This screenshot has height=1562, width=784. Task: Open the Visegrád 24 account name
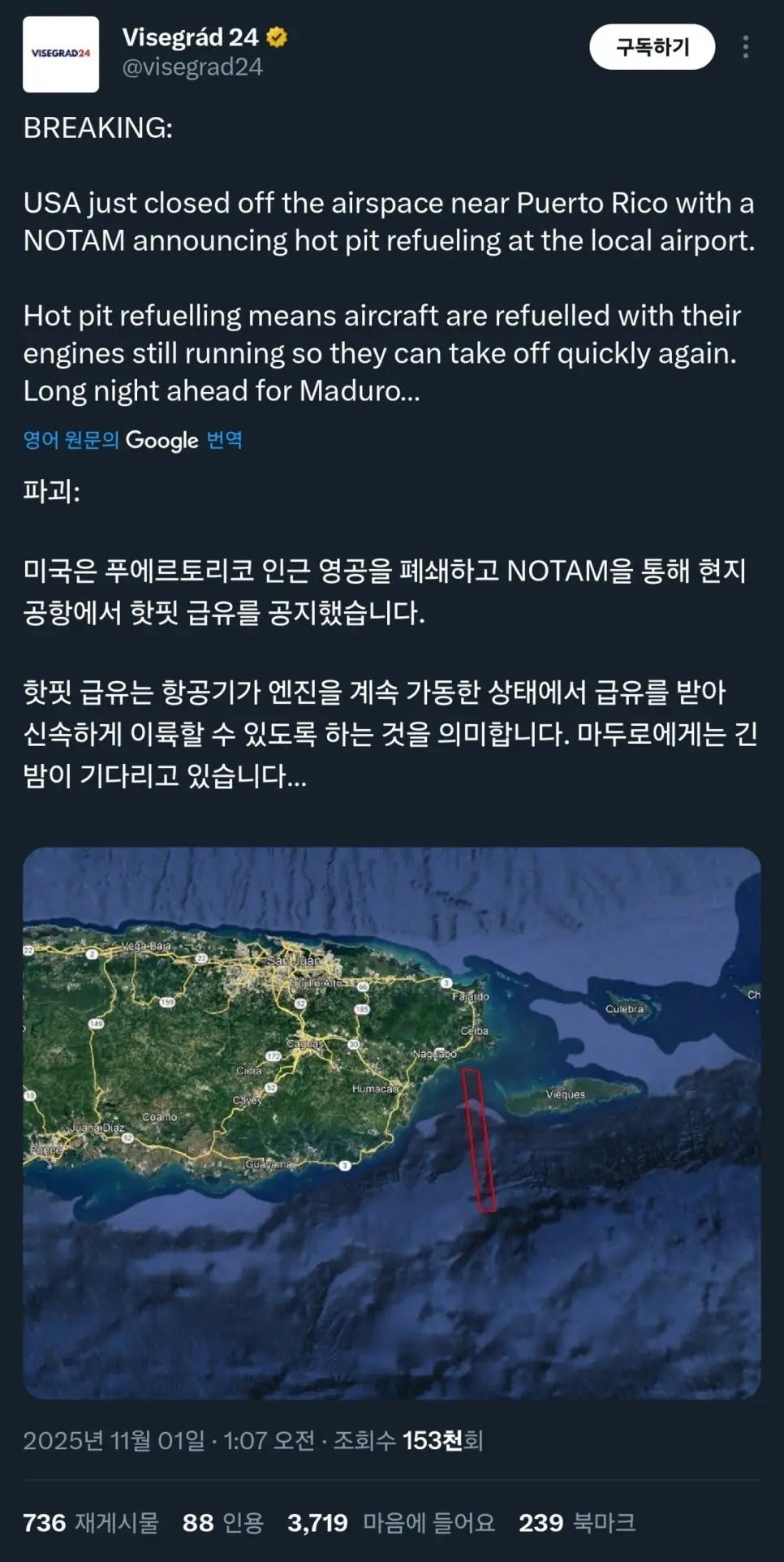(x=191, y=37)
